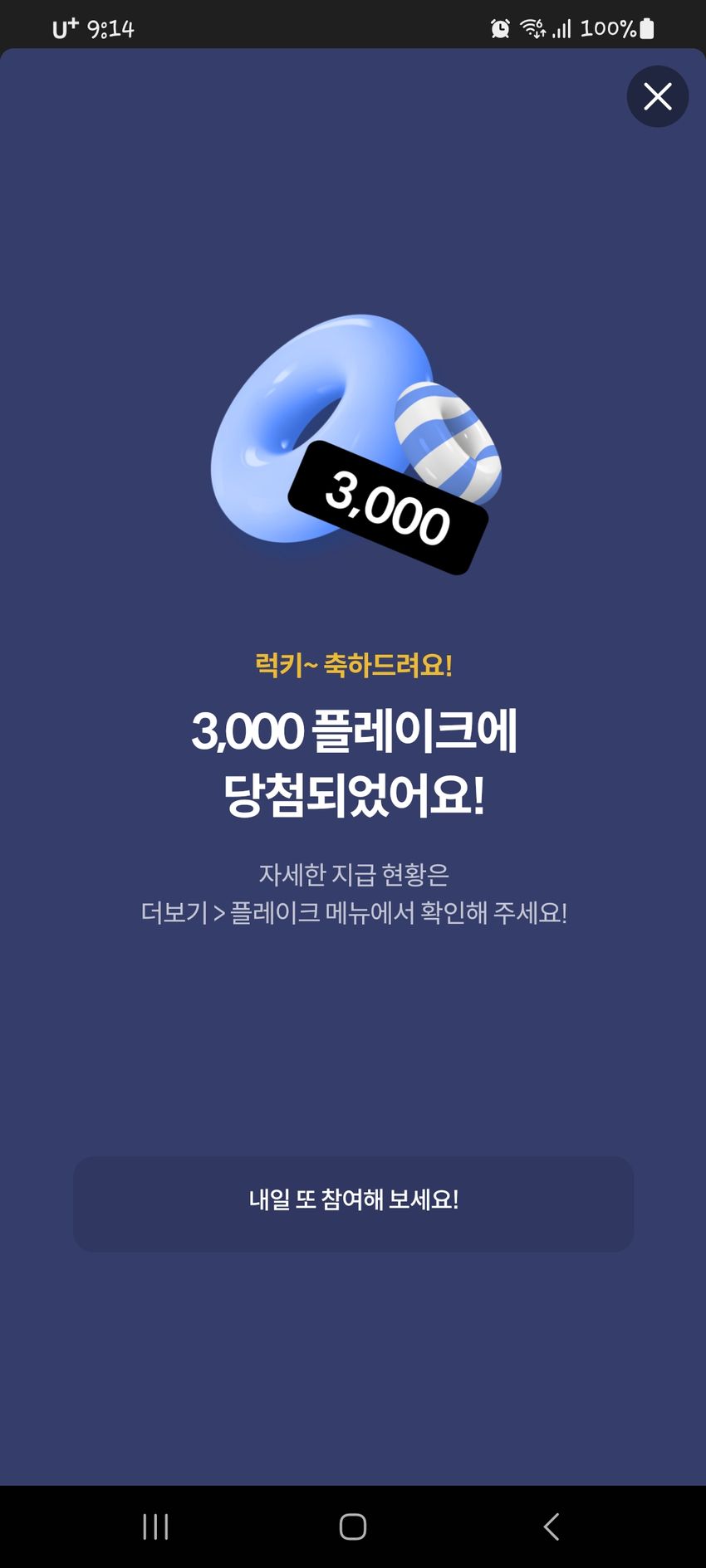Tap the 내일 또 참여해 보세요! button

click(353, 1203)
